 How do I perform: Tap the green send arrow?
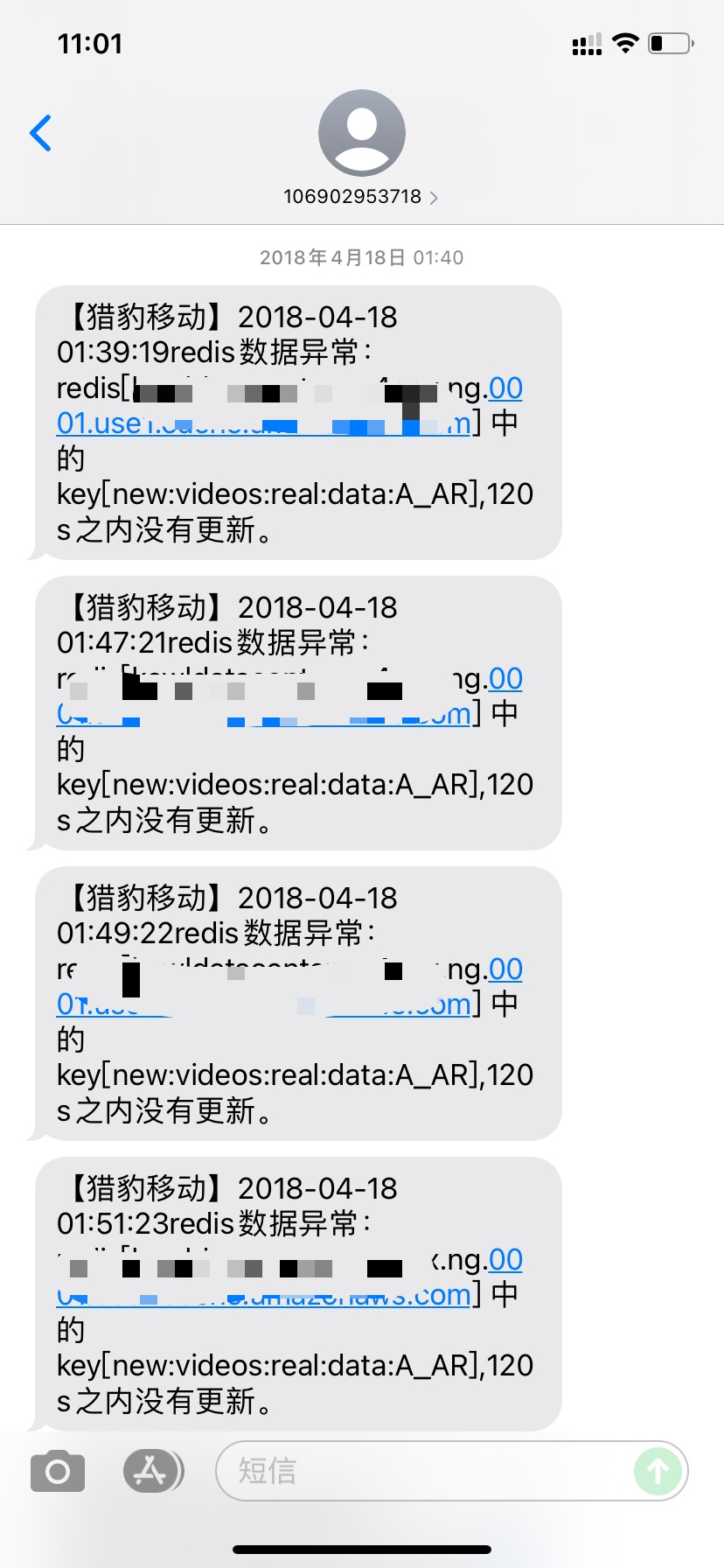658,1471
